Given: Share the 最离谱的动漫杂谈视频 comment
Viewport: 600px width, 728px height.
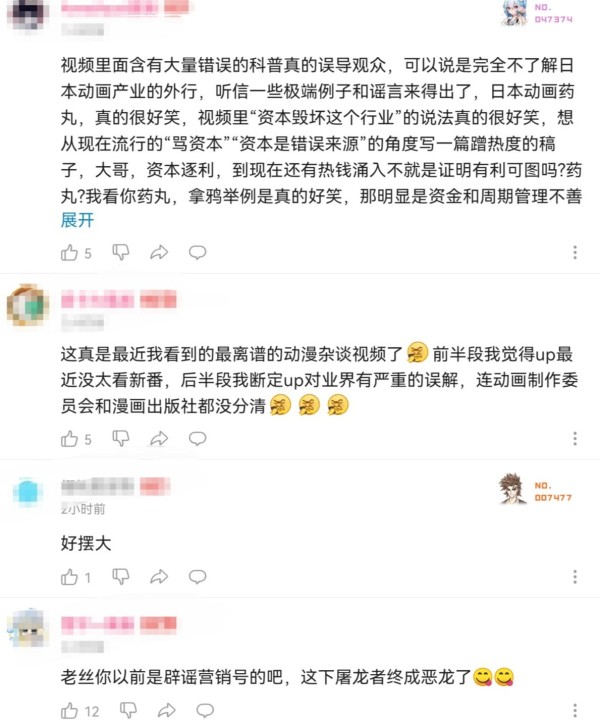Looking at the screenshot, I should 160,439.
